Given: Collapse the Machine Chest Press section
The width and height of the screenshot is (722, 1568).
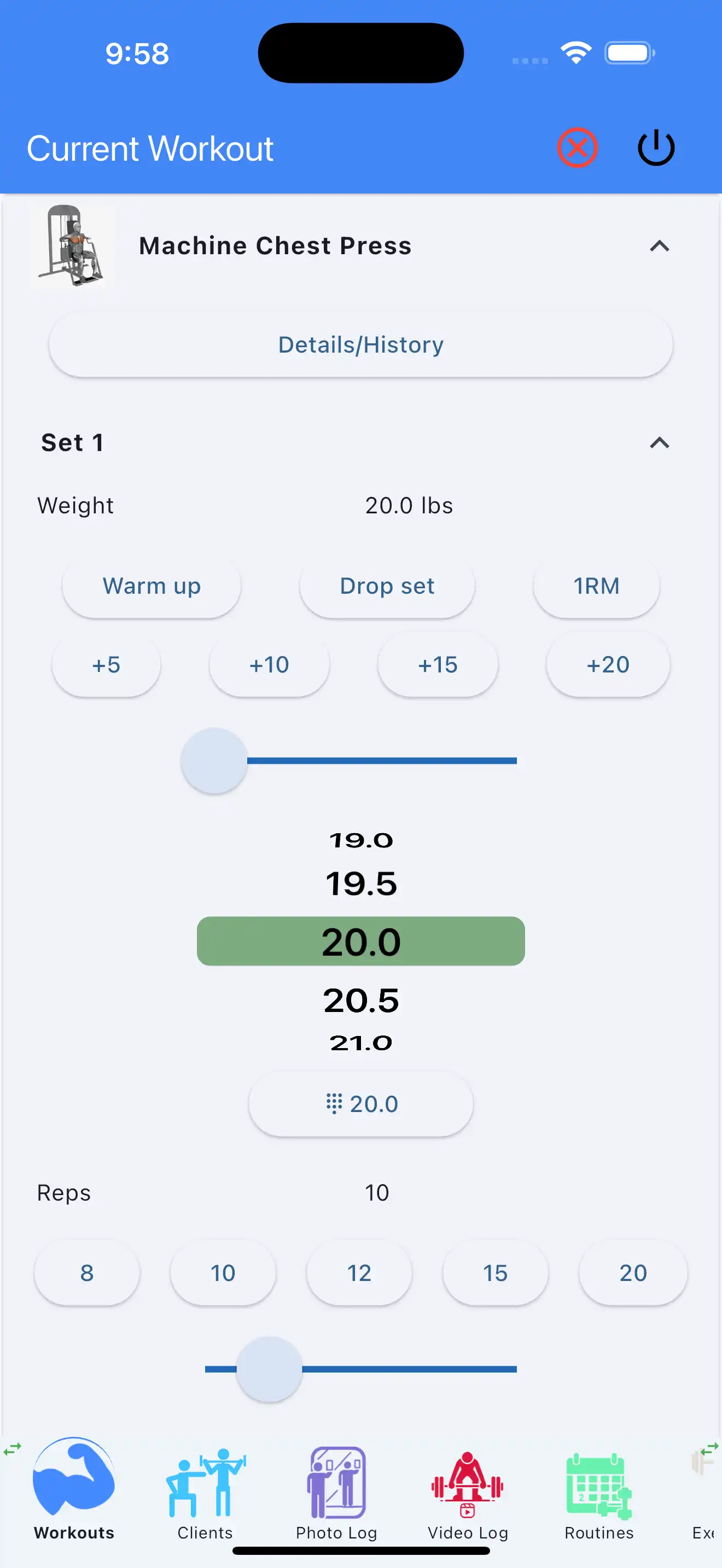Looking at the screenshot, I should point(659,246).
